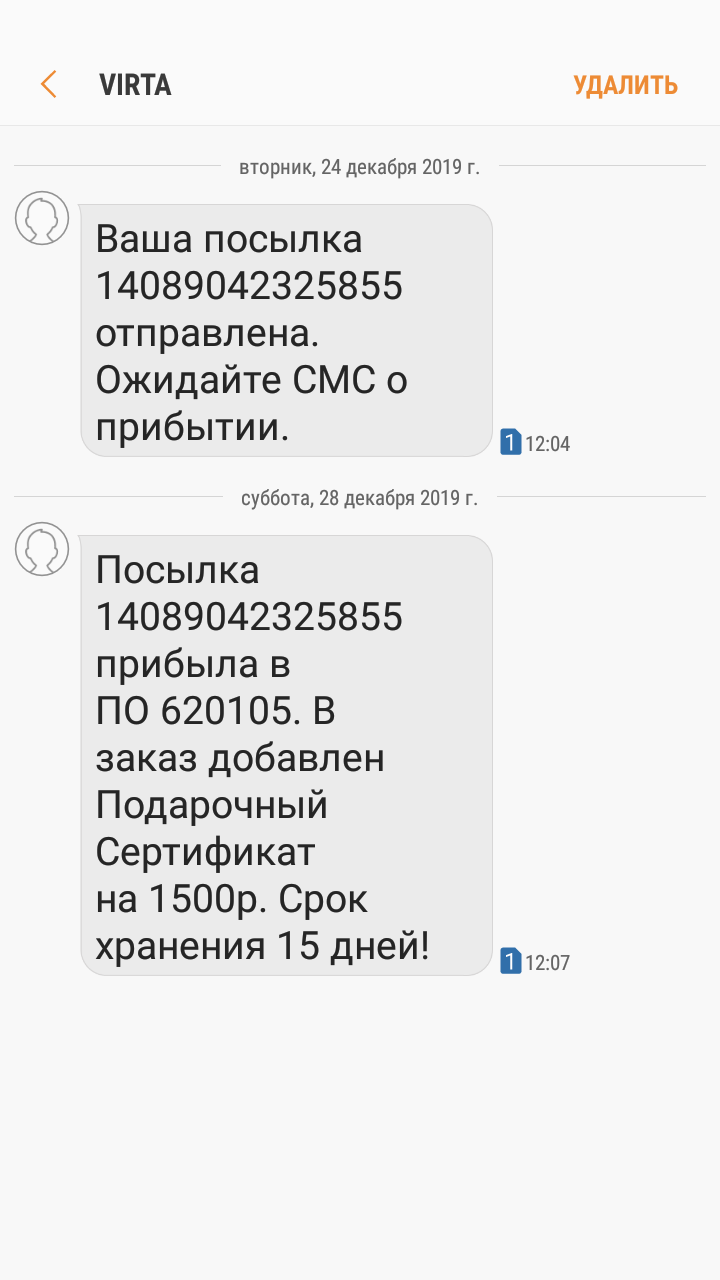
Task: Tap contact avatar beside the 12:07 message
Action: (42, 549)
